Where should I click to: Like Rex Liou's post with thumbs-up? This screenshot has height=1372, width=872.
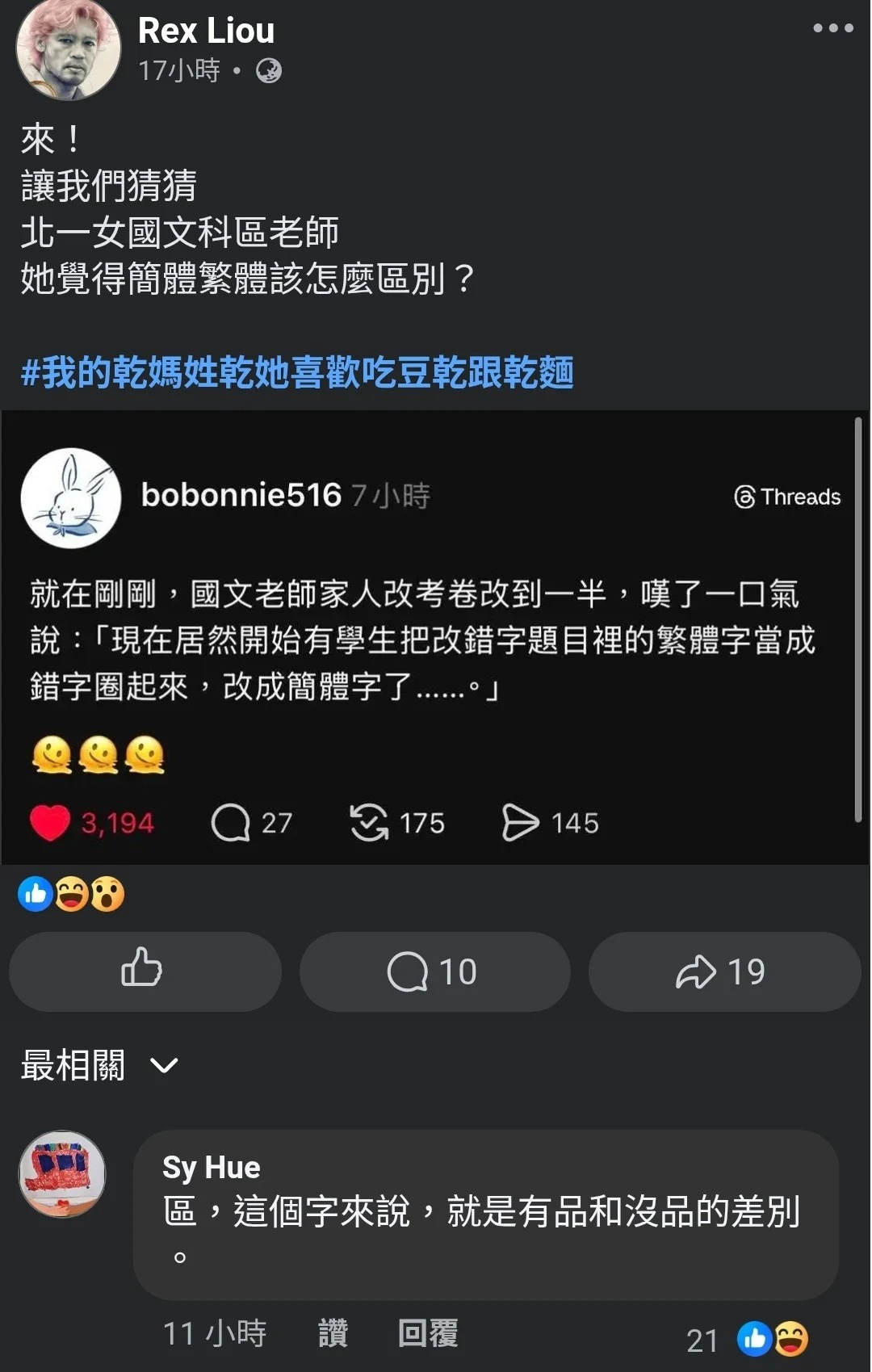coord(145,971)
